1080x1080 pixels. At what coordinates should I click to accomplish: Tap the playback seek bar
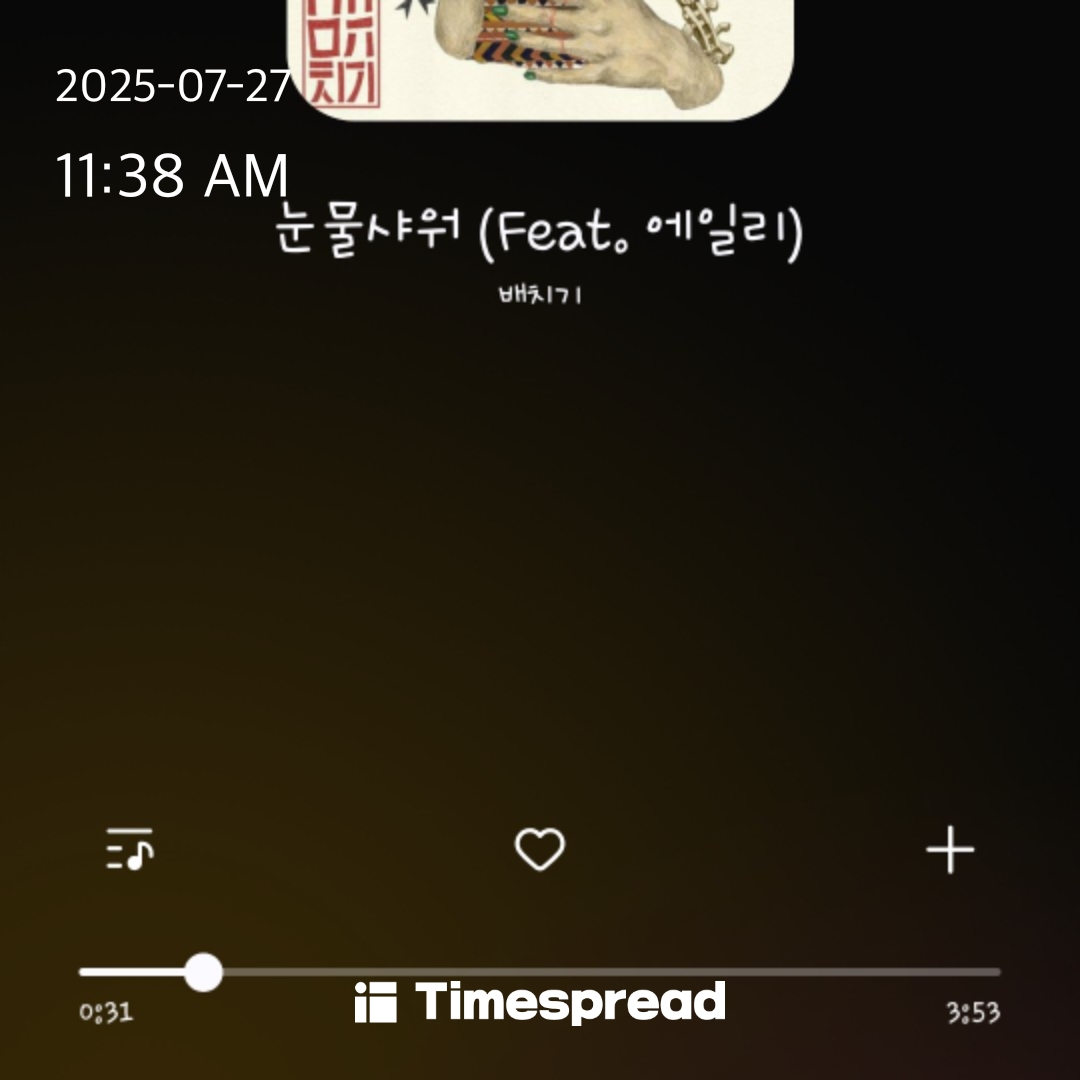point(540,971)
